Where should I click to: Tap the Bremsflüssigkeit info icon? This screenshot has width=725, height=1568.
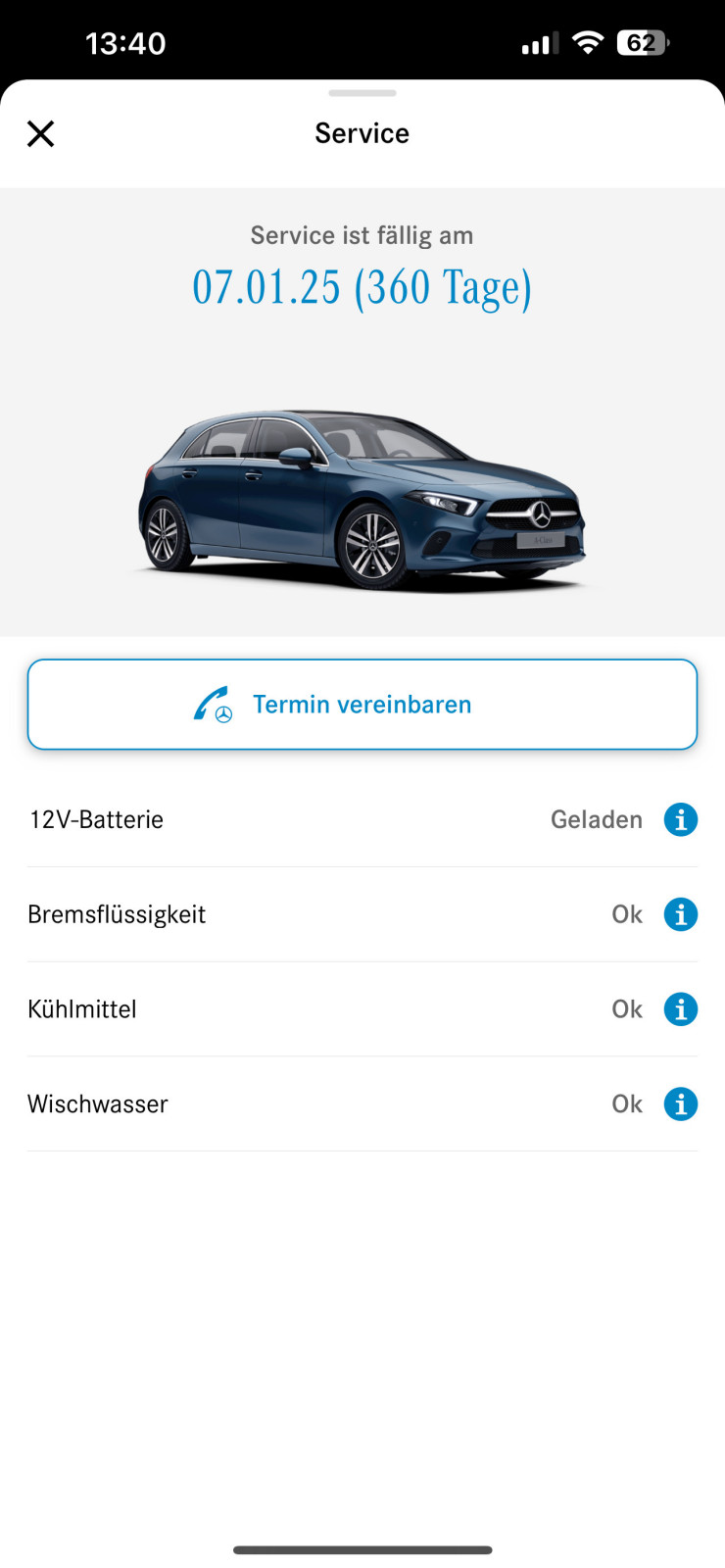tap(680, 914)
